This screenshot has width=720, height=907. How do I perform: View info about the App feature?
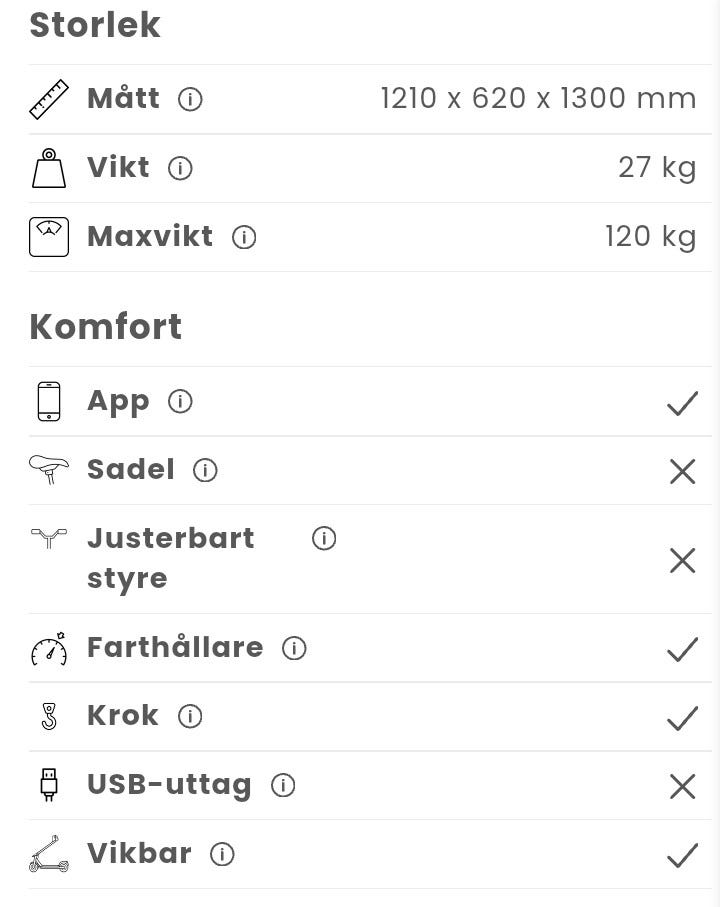click(180, 401)
